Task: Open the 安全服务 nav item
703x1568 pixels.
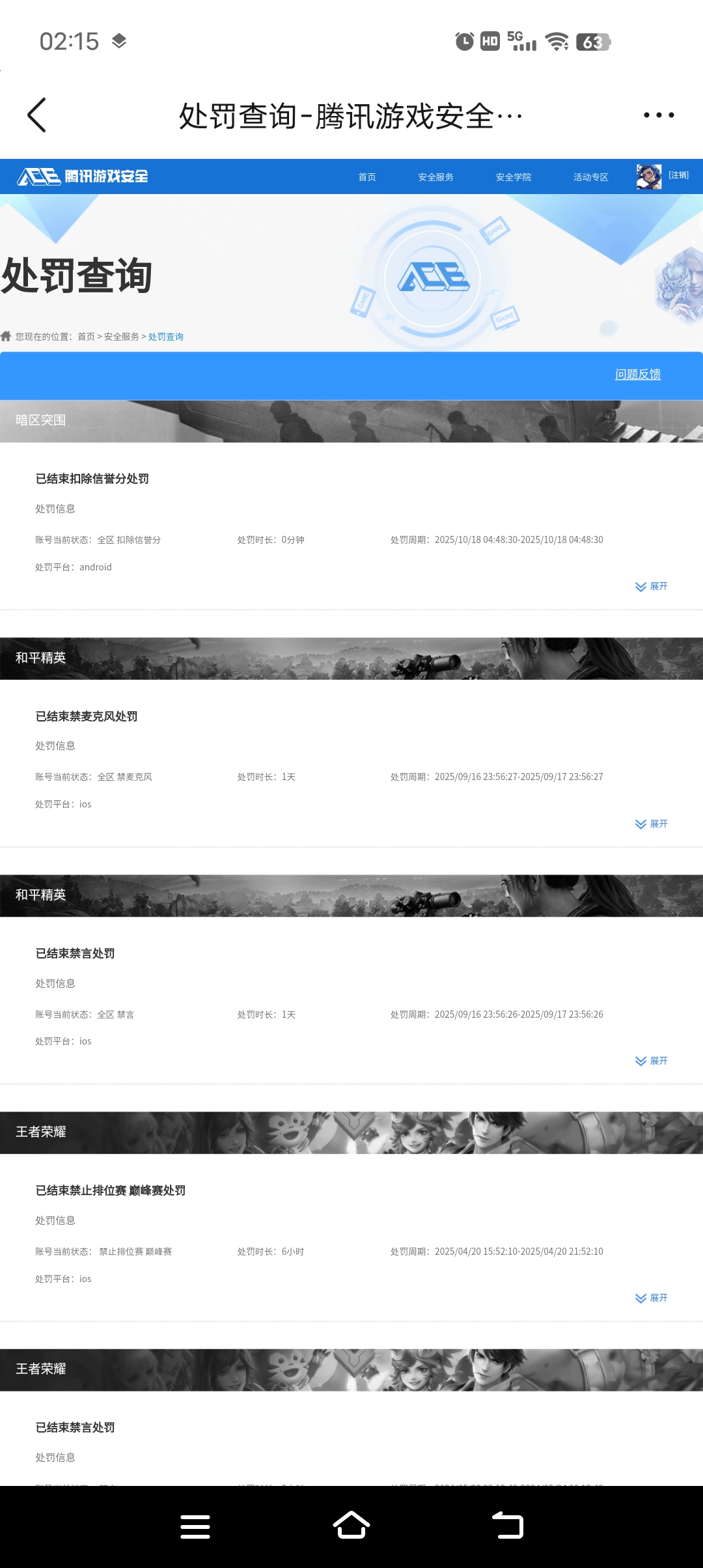Action: click(x=435, y=177)
